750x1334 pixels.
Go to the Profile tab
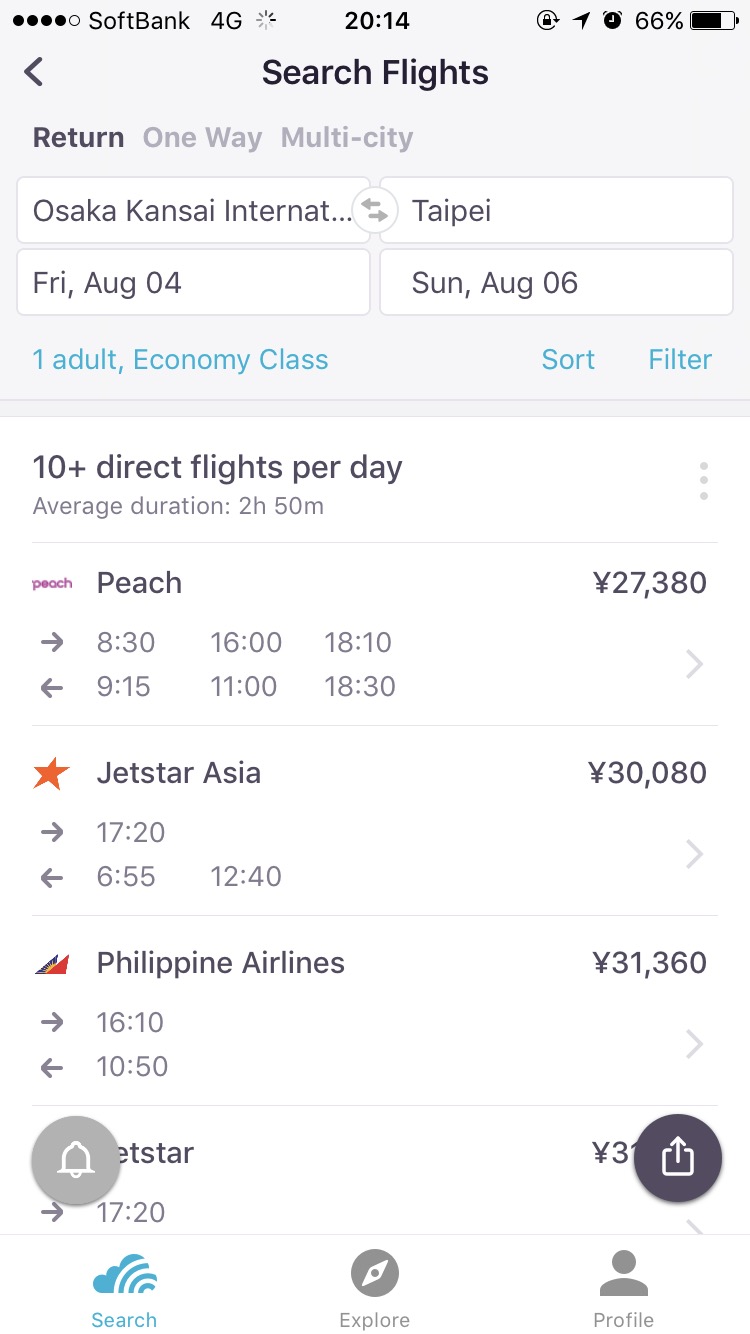point(624,1289)
